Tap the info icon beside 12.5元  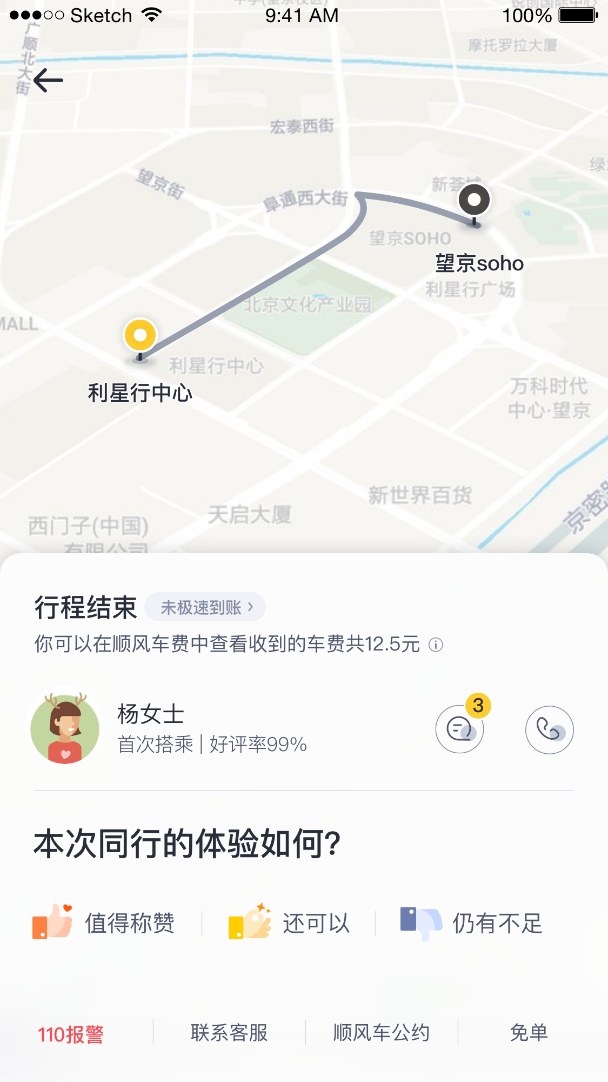(435, 645)
